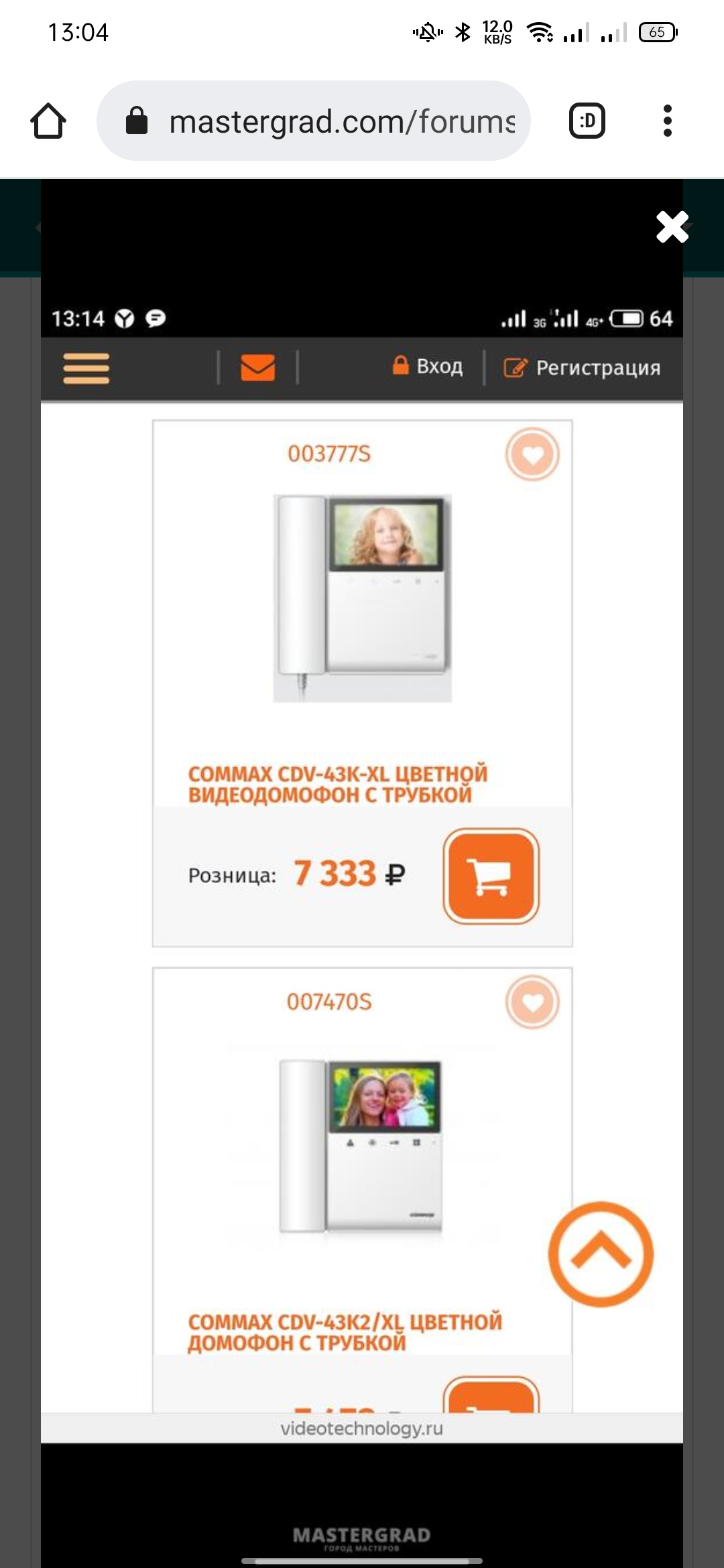The width and height of the screenshot is (724, 1568).
Task: Tap the mastergrad.com address bar
Action: pyautogui.click(x=314, y=121)
